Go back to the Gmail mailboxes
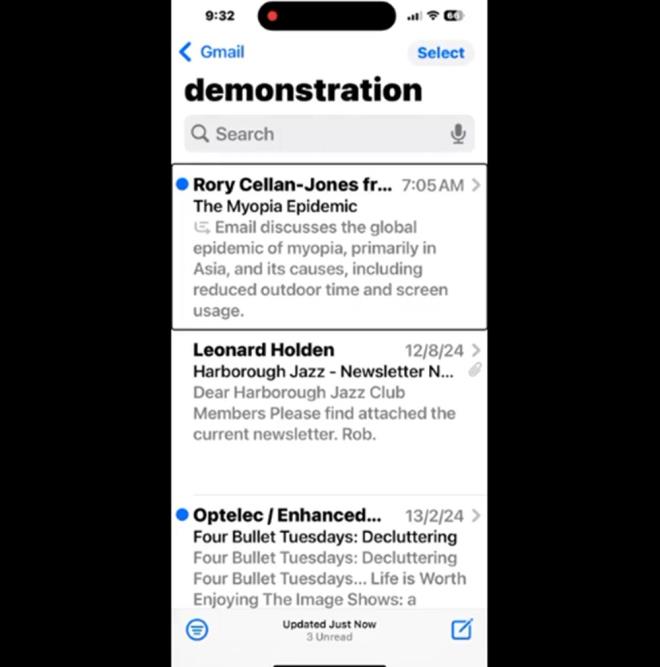Screen dimensions: 660x667 (x=211, y=52)
